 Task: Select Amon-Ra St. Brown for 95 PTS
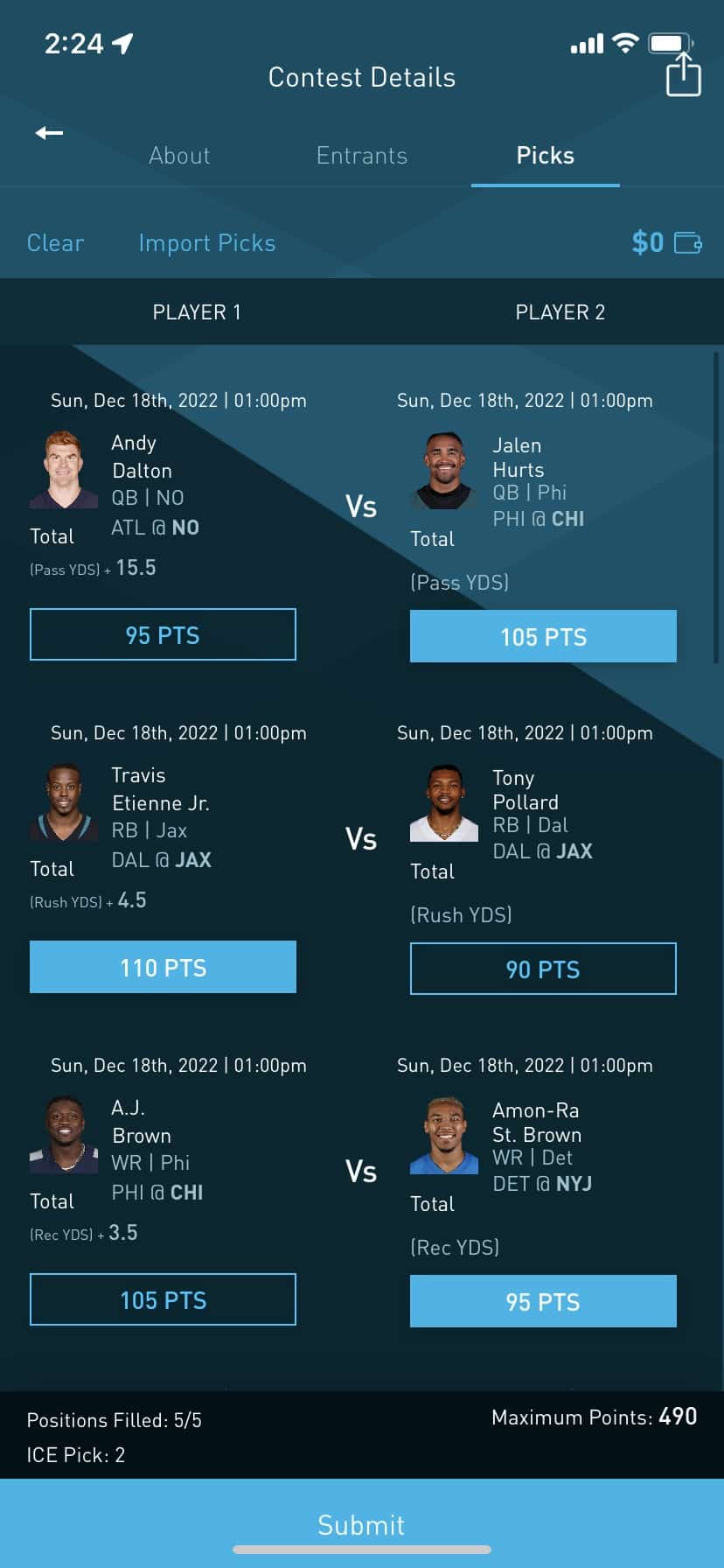pos(543,1301)
